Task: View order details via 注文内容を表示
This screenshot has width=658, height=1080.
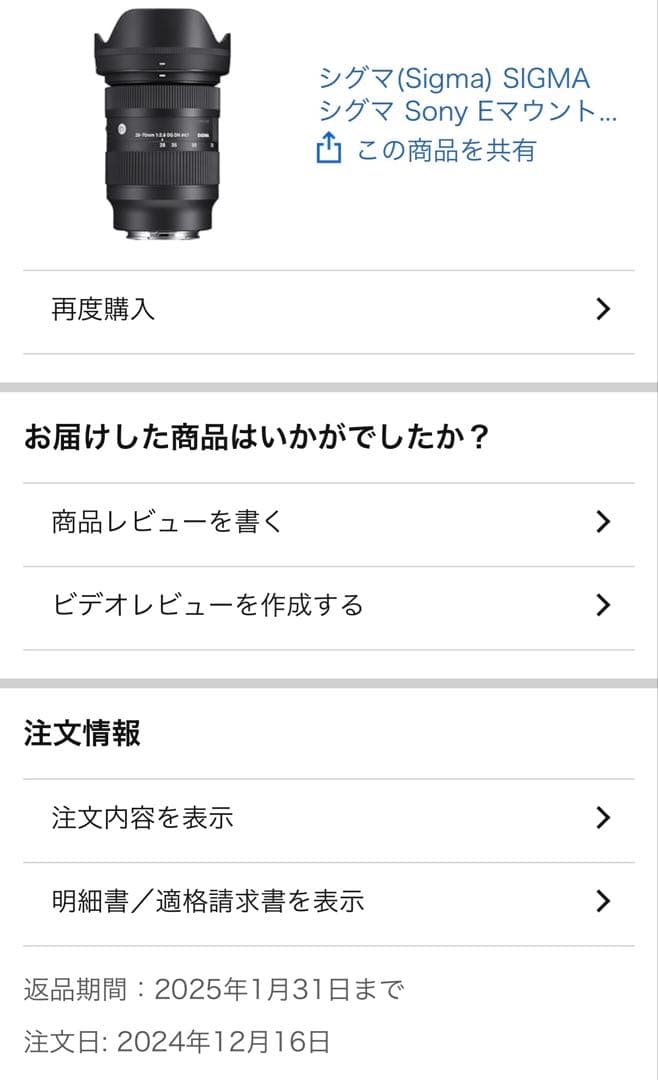Action: [x=328, y=819]
